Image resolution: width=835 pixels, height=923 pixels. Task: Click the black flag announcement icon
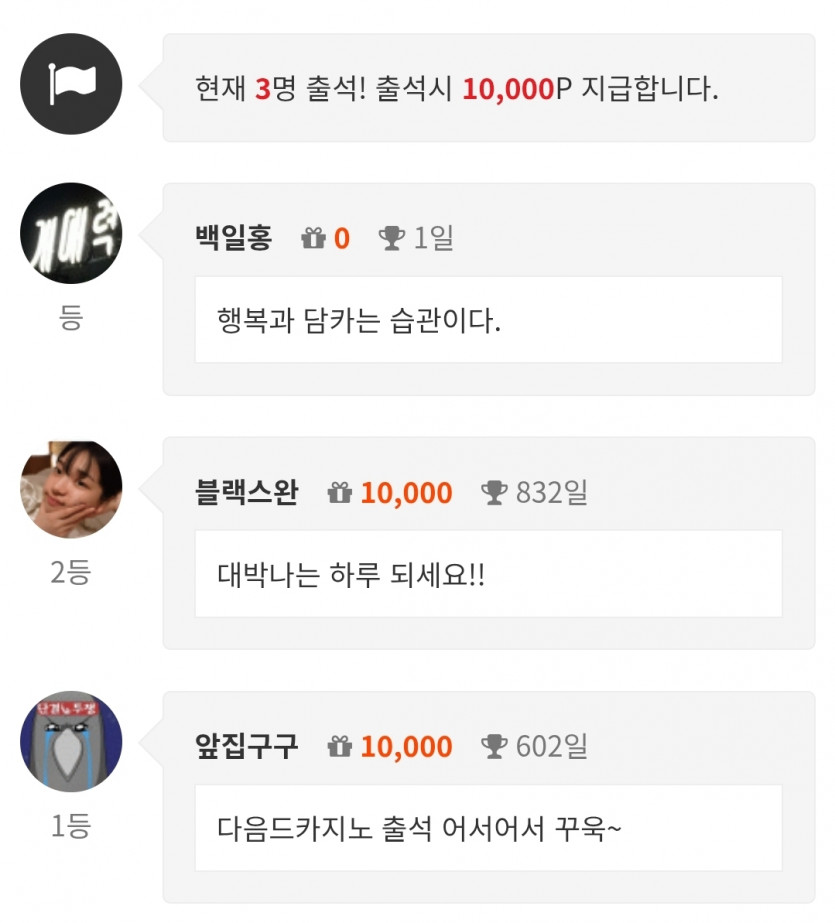click(70, 84)
